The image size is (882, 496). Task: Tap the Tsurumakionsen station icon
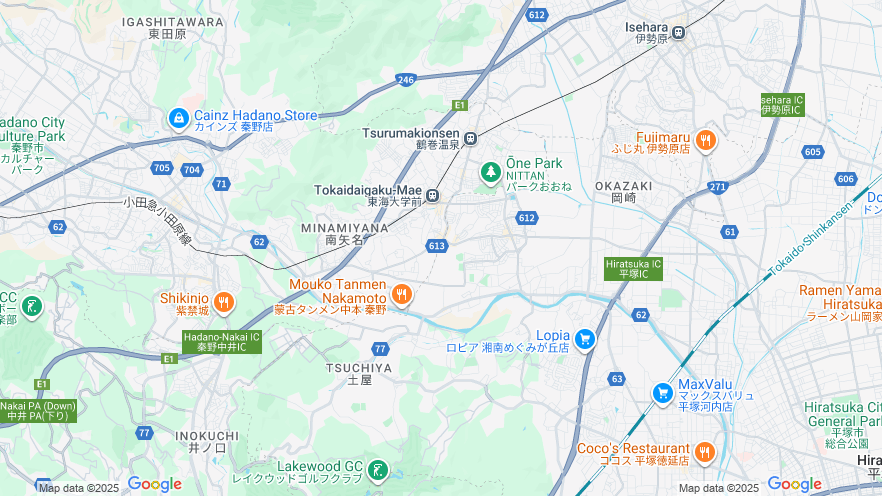[x=469, y=139]
